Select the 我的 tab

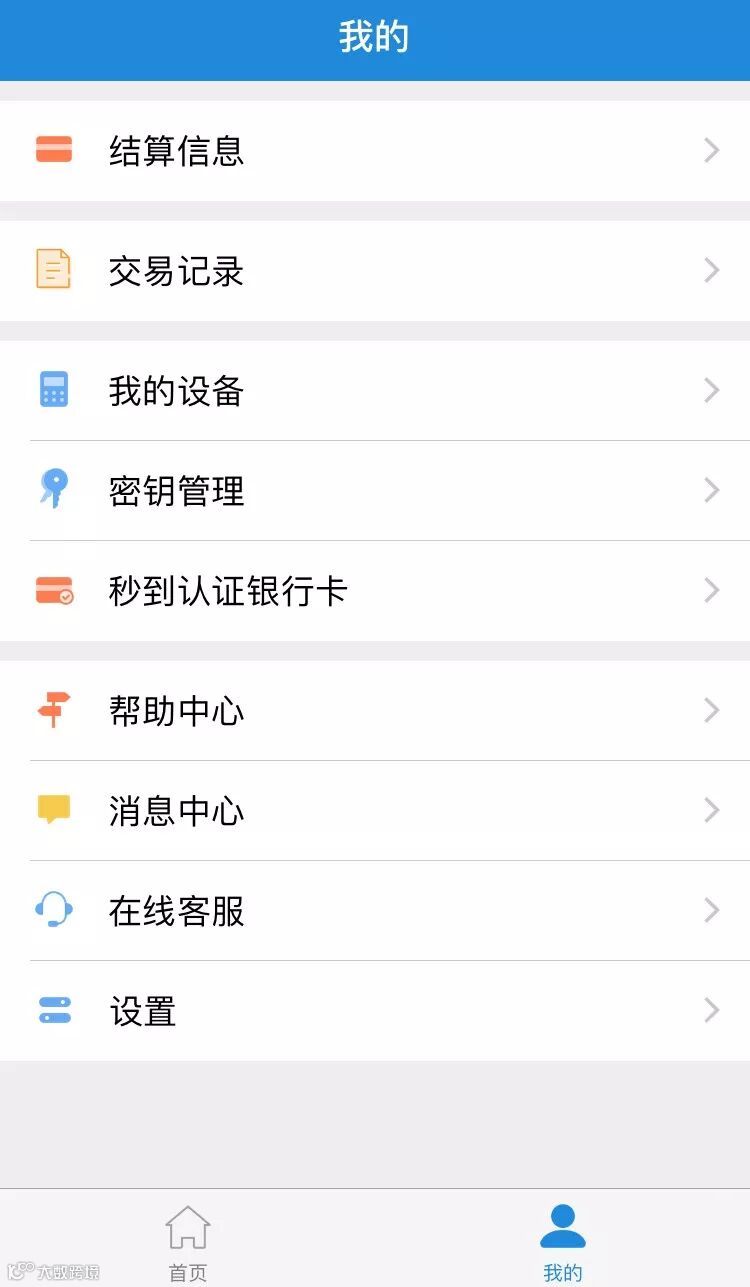pyautogui.click(x=562, y=1242)
